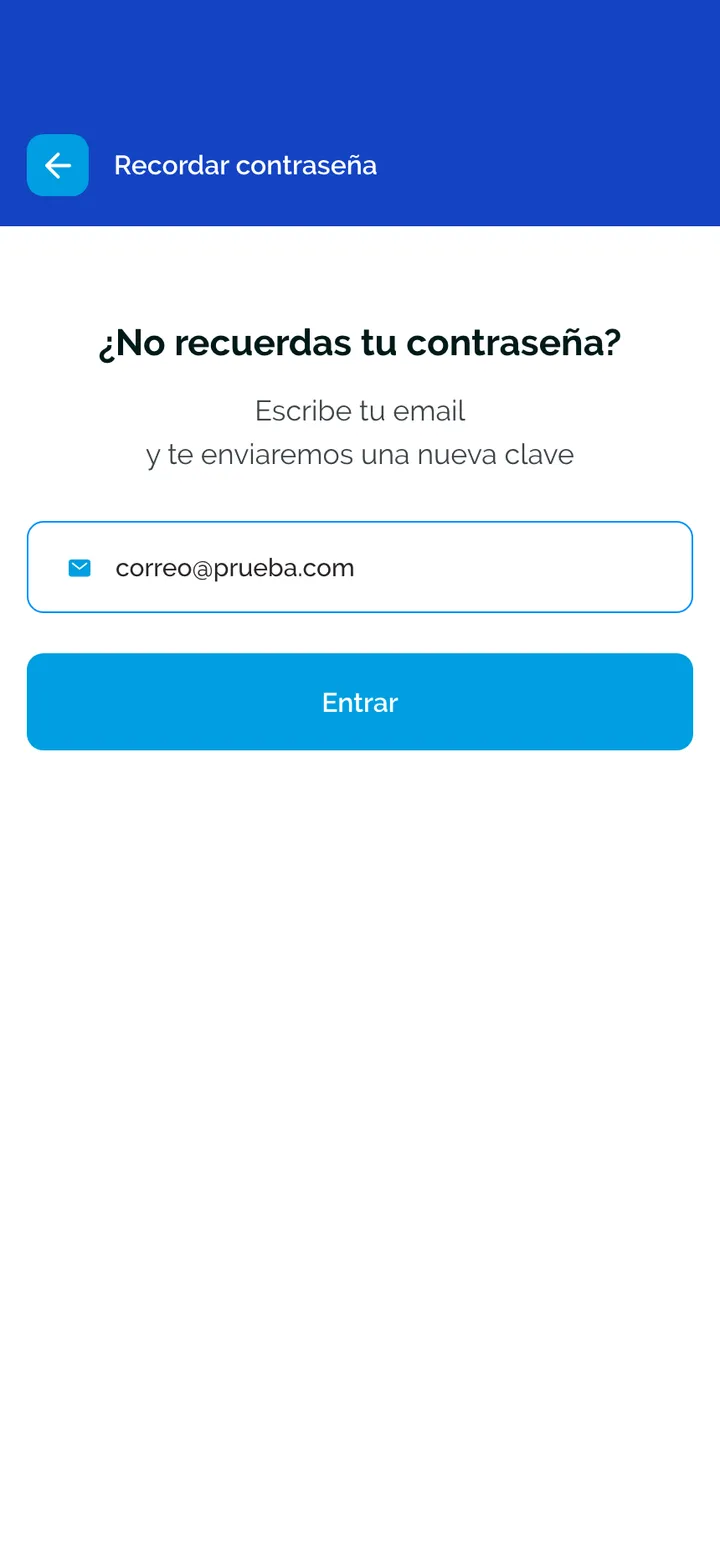Go back using the arrow button
The height and width of the screenshot is (1561, 720).
click(x=58, y=165)
